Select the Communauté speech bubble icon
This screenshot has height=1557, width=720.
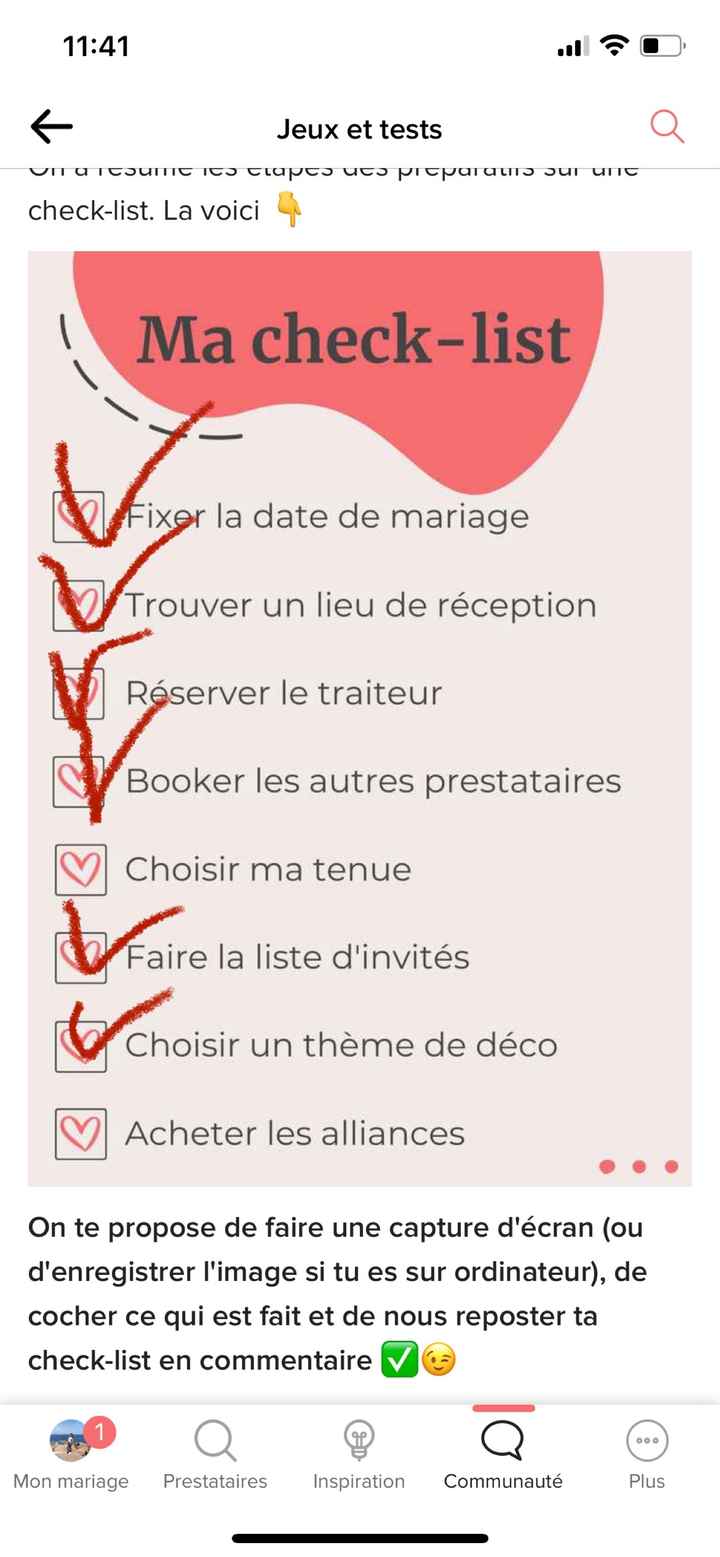coord(503,1441)
